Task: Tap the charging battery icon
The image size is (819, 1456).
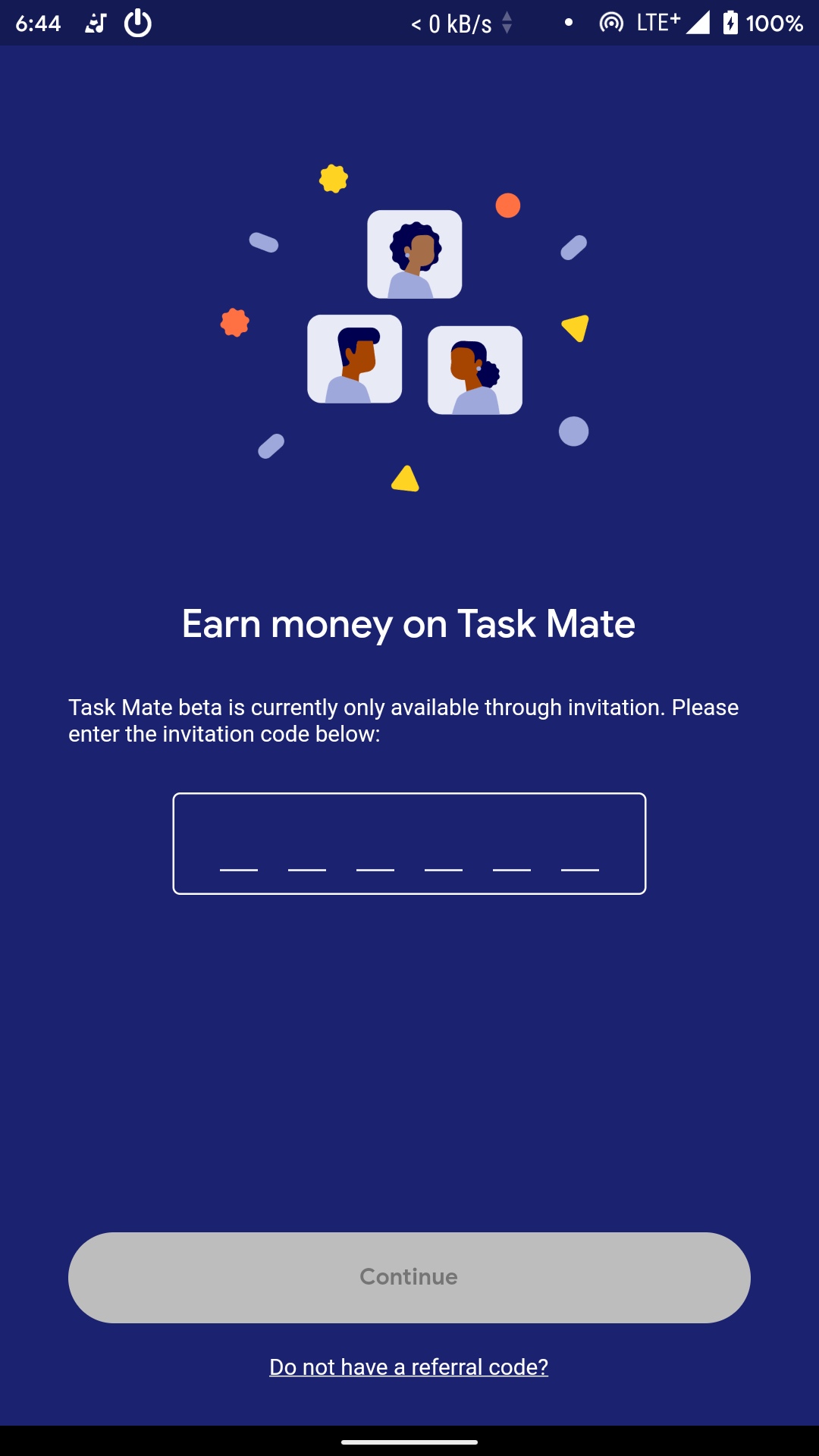Action: coord(730,23)
